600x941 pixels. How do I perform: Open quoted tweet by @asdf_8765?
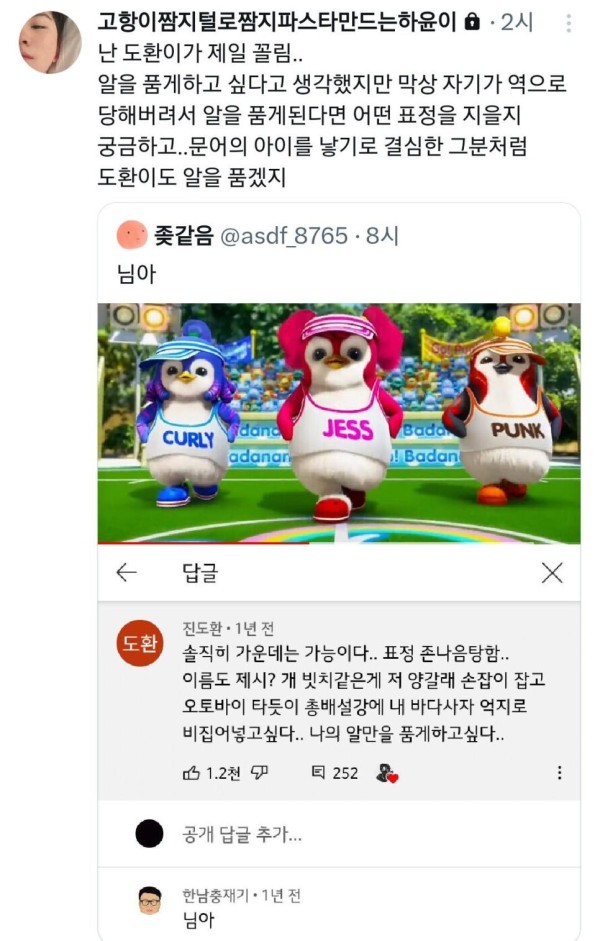(x=340, y=270)
